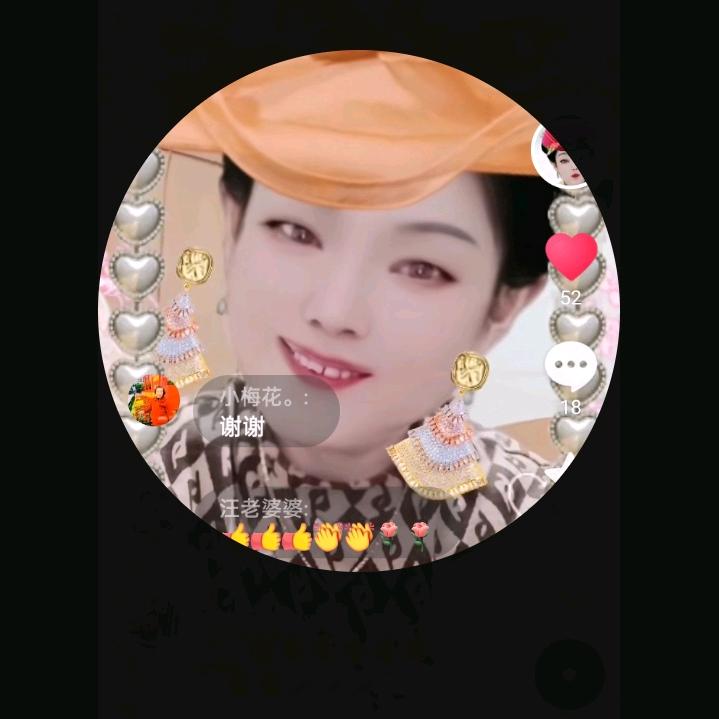
Task: Open 小梅花's avatar next to the 谢谢 comment
Action: [155, 398]
